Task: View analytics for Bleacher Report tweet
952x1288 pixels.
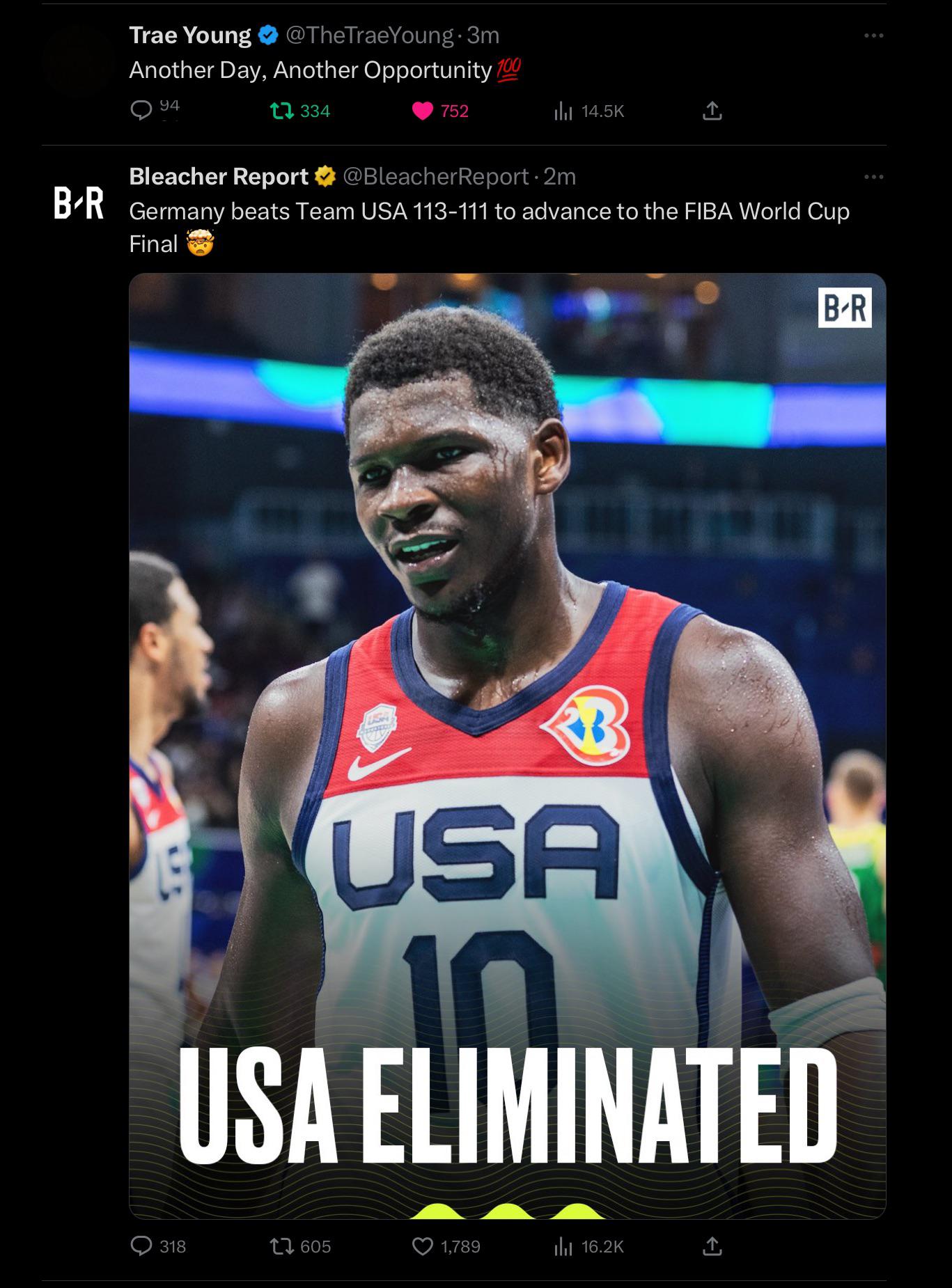Action: point(563,1246)
